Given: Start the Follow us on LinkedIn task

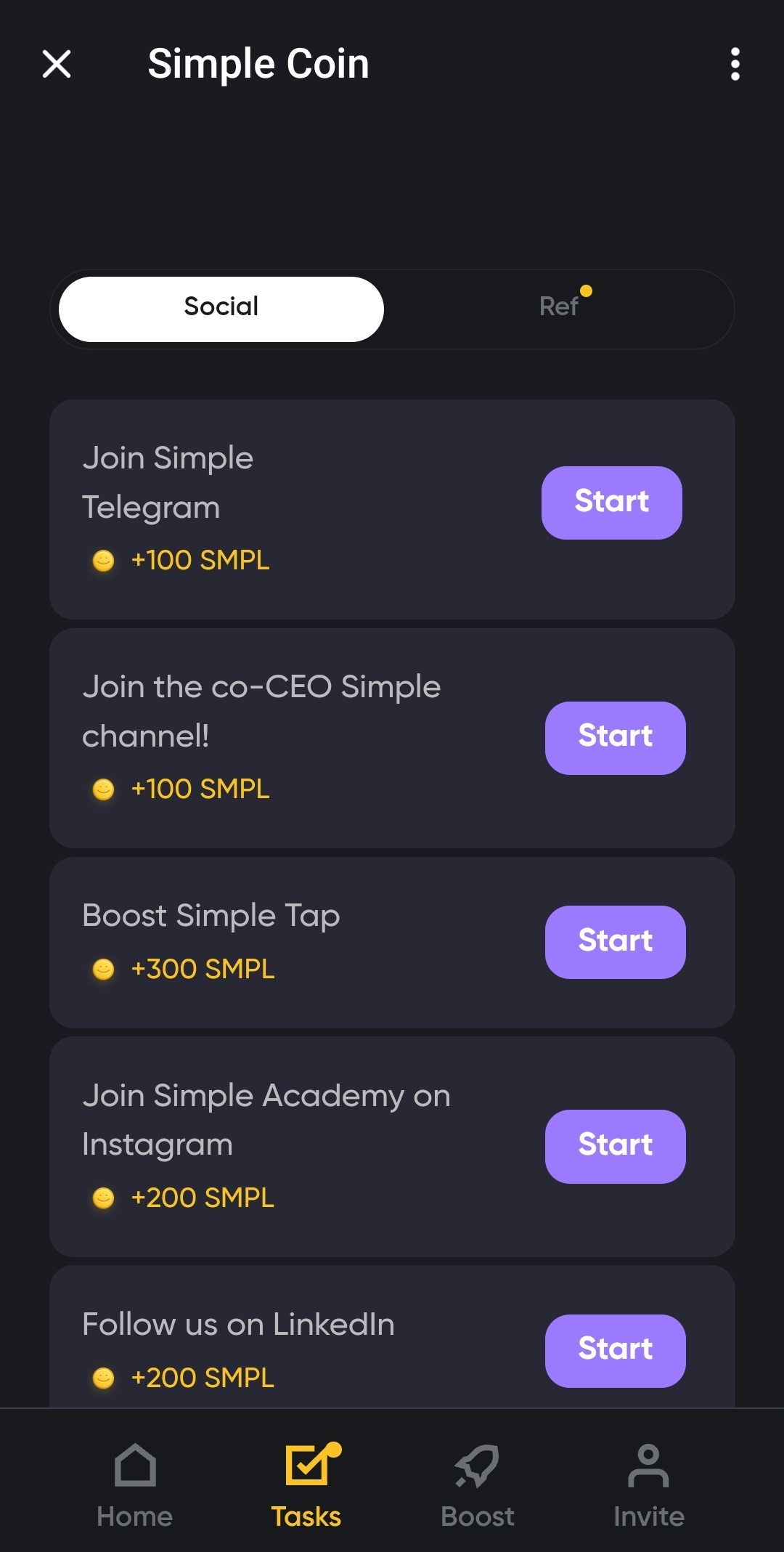Looking at the screenshot, I should coord(615,1351).
